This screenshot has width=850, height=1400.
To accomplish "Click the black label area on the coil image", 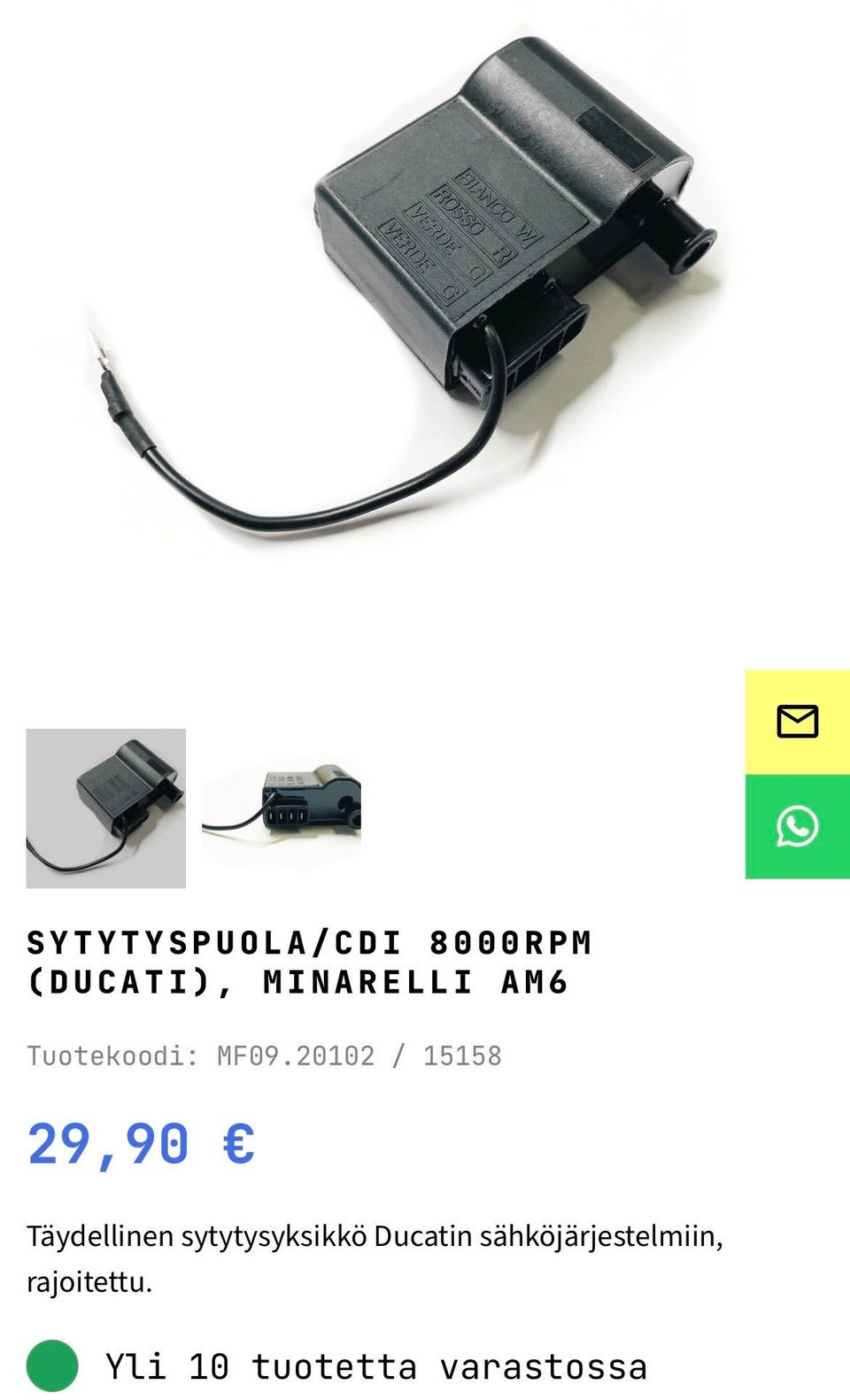I will (460, 221).
